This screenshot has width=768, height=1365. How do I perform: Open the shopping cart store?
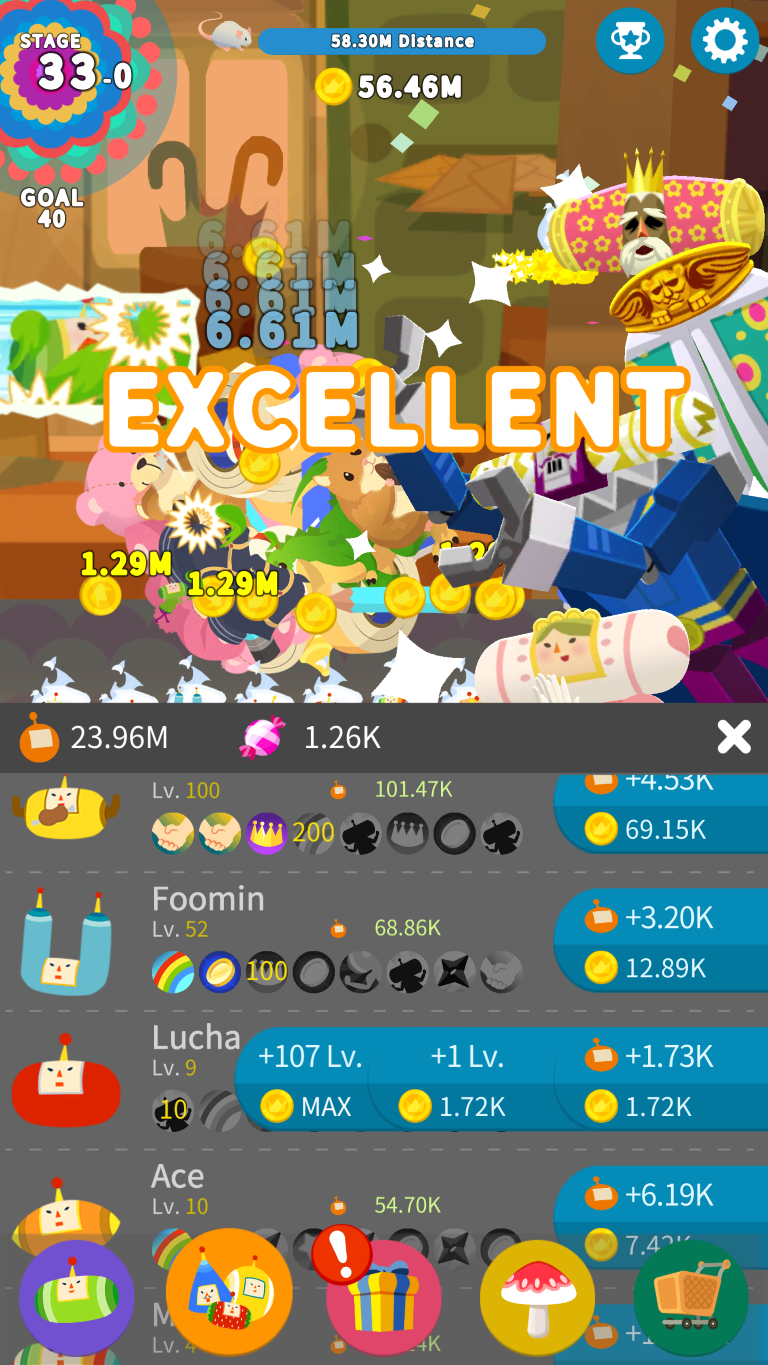click(x=690, y=1297)
